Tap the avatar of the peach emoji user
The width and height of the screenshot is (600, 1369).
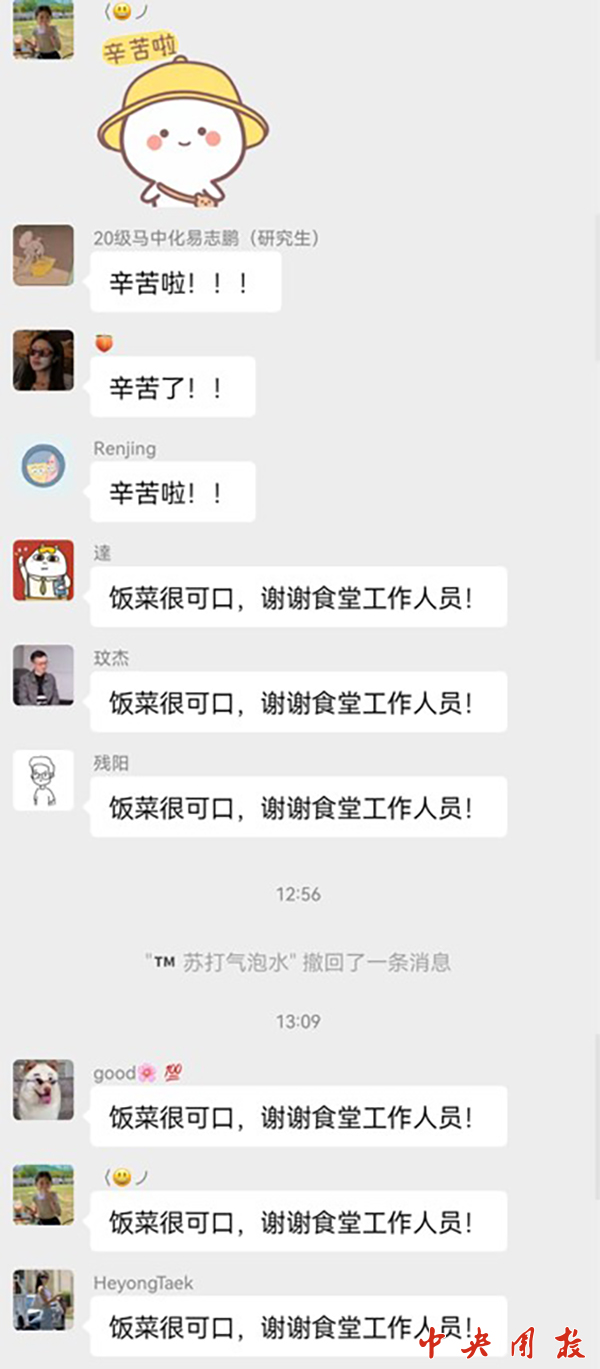click(x=43, y=360)
